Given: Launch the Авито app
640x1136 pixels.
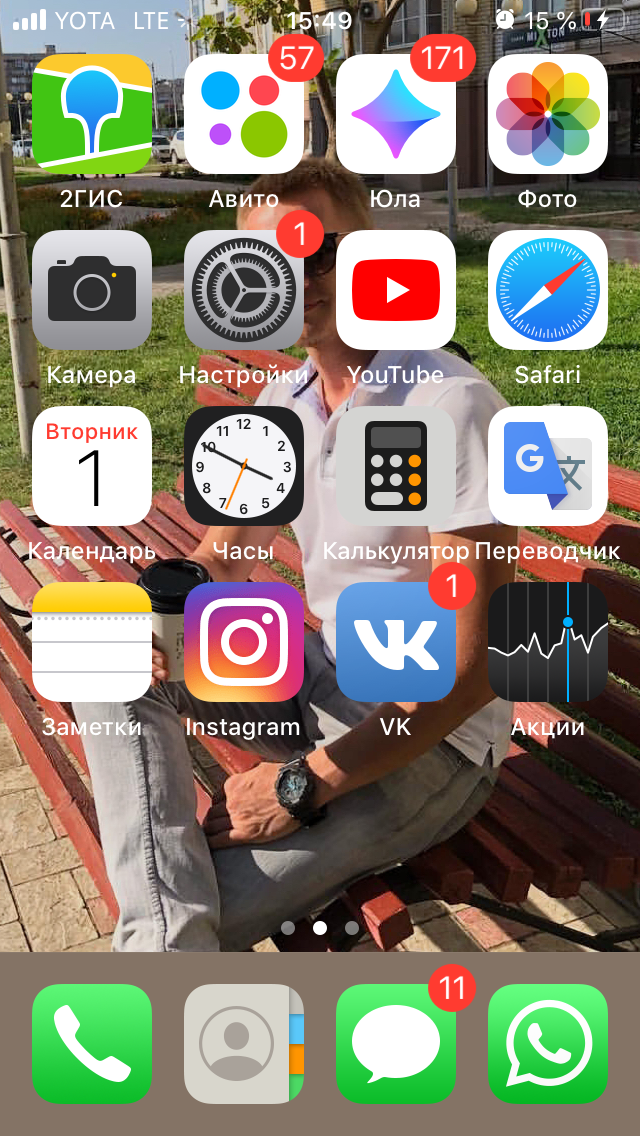Looking at the screenshot, I should [244, 114].
